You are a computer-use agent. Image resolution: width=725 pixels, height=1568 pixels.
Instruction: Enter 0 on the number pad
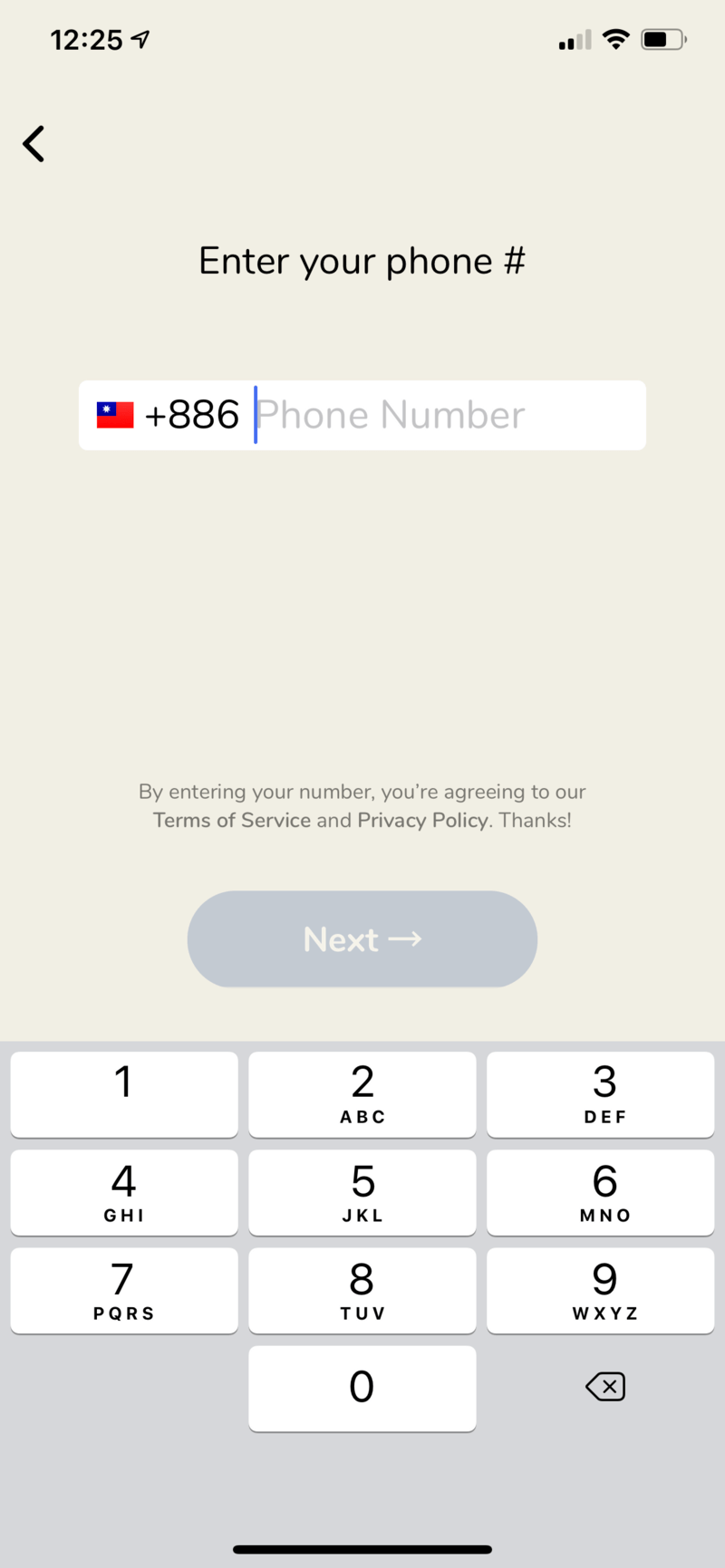coord(362,1388)
